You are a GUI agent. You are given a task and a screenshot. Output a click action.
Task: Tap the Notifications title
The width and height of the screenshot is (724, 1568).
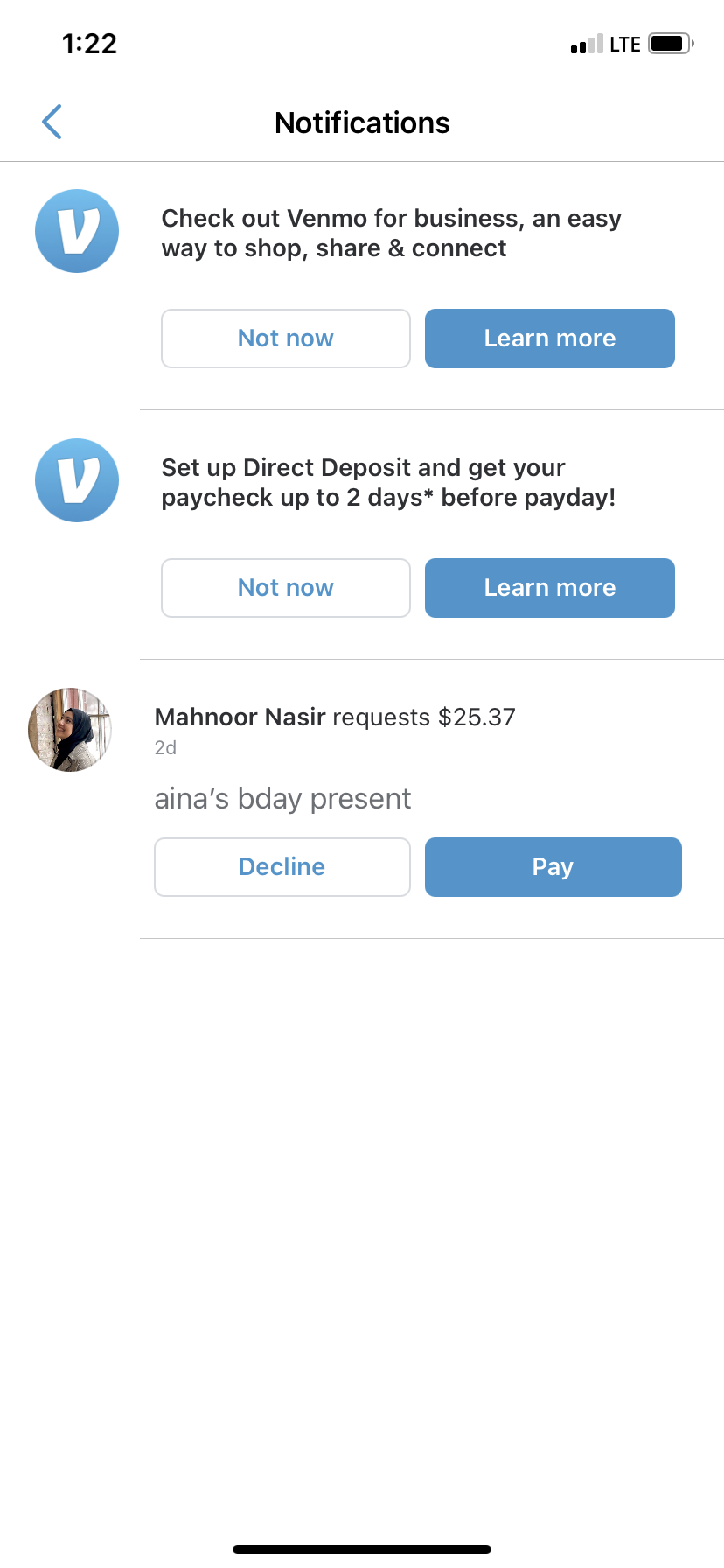click(x=361, y=122)
